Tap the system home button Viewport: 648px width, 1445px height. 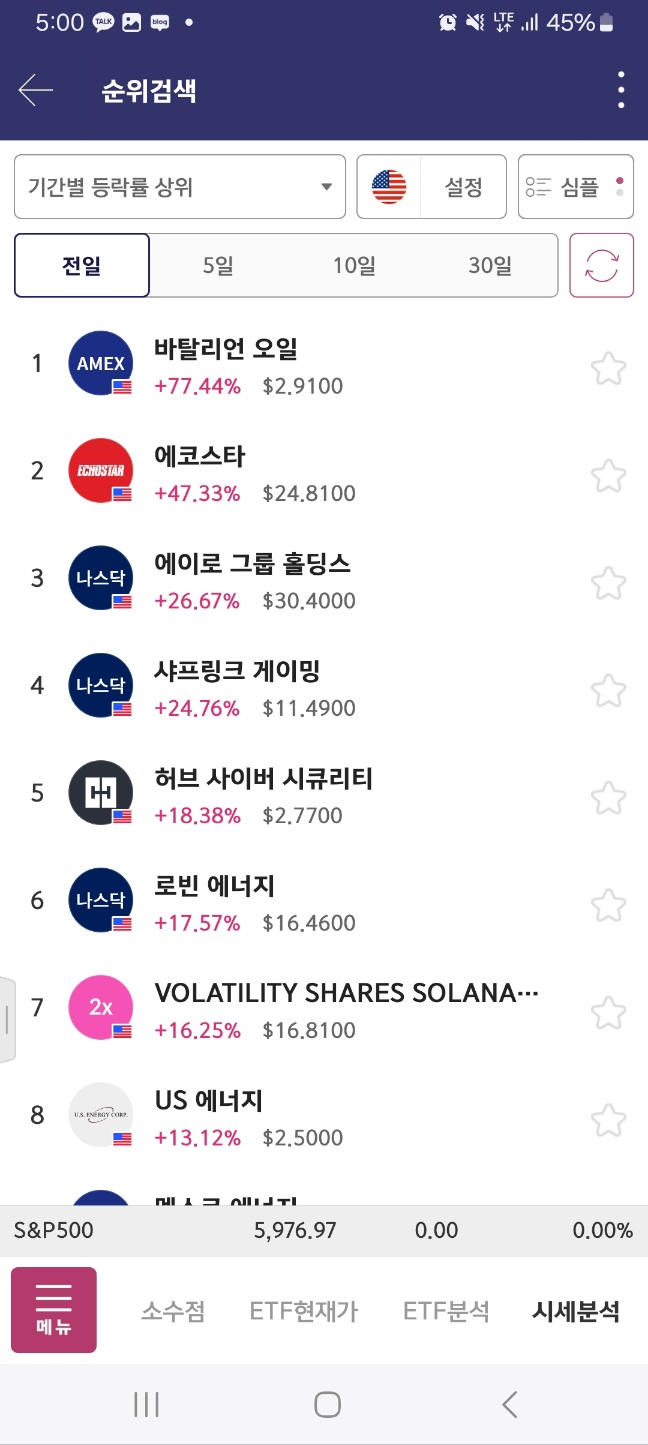pyautogui.click(x=327, y=1404)
